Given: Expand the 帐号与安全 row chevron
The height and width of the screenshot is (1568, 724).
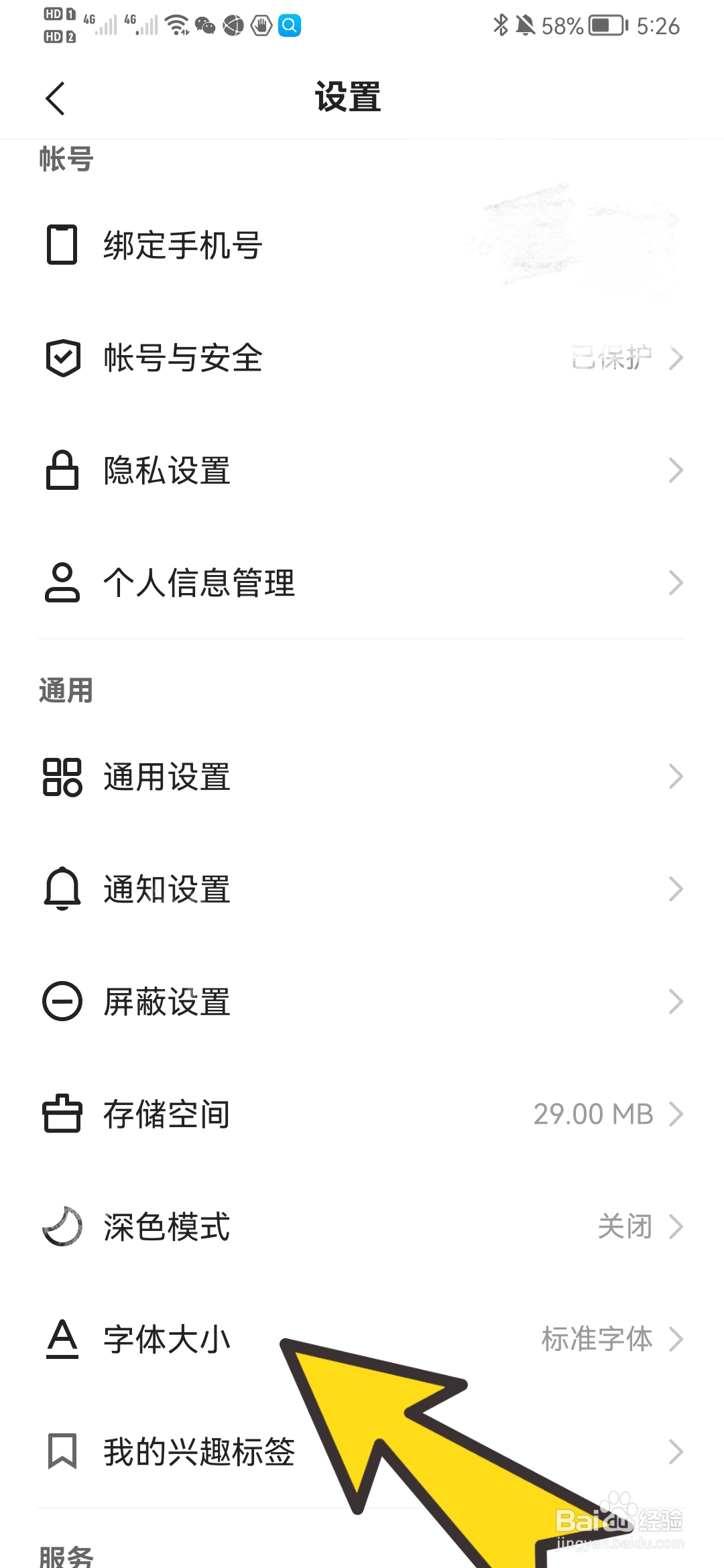Looking at the screenshot, I should pyautogui.click(x=677, y=358).
